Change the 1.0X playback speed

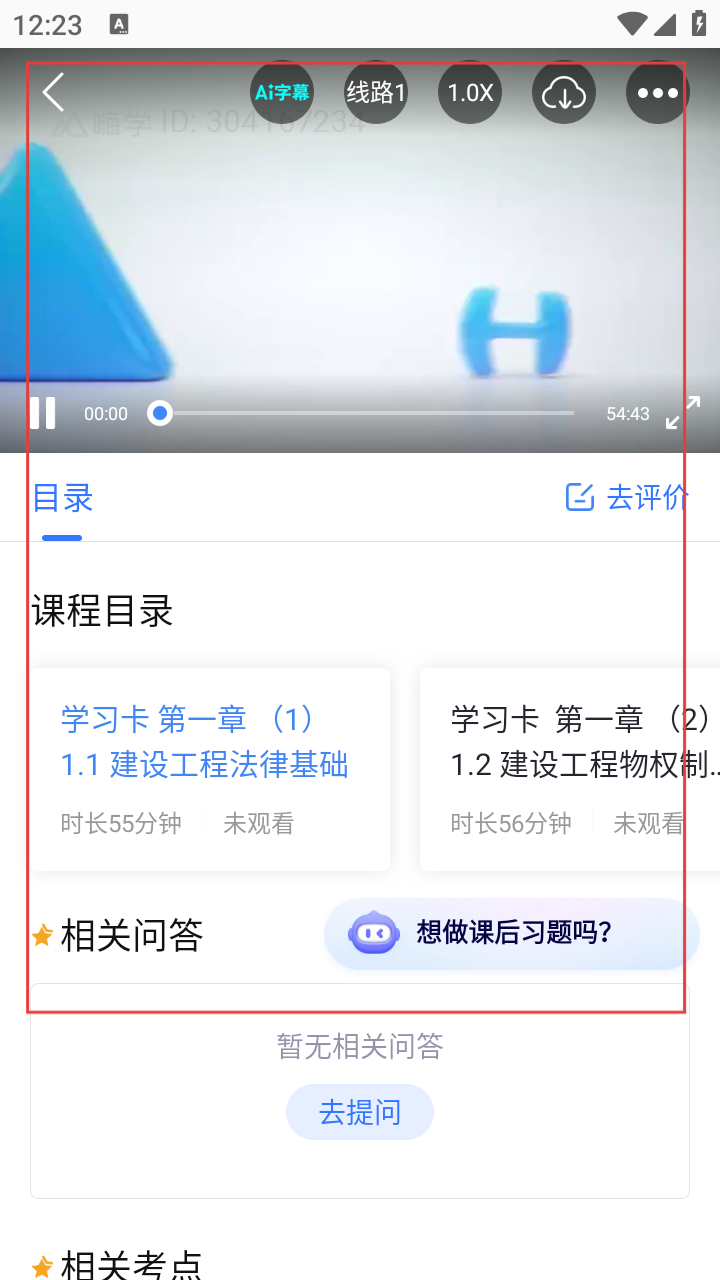point(470,93)
